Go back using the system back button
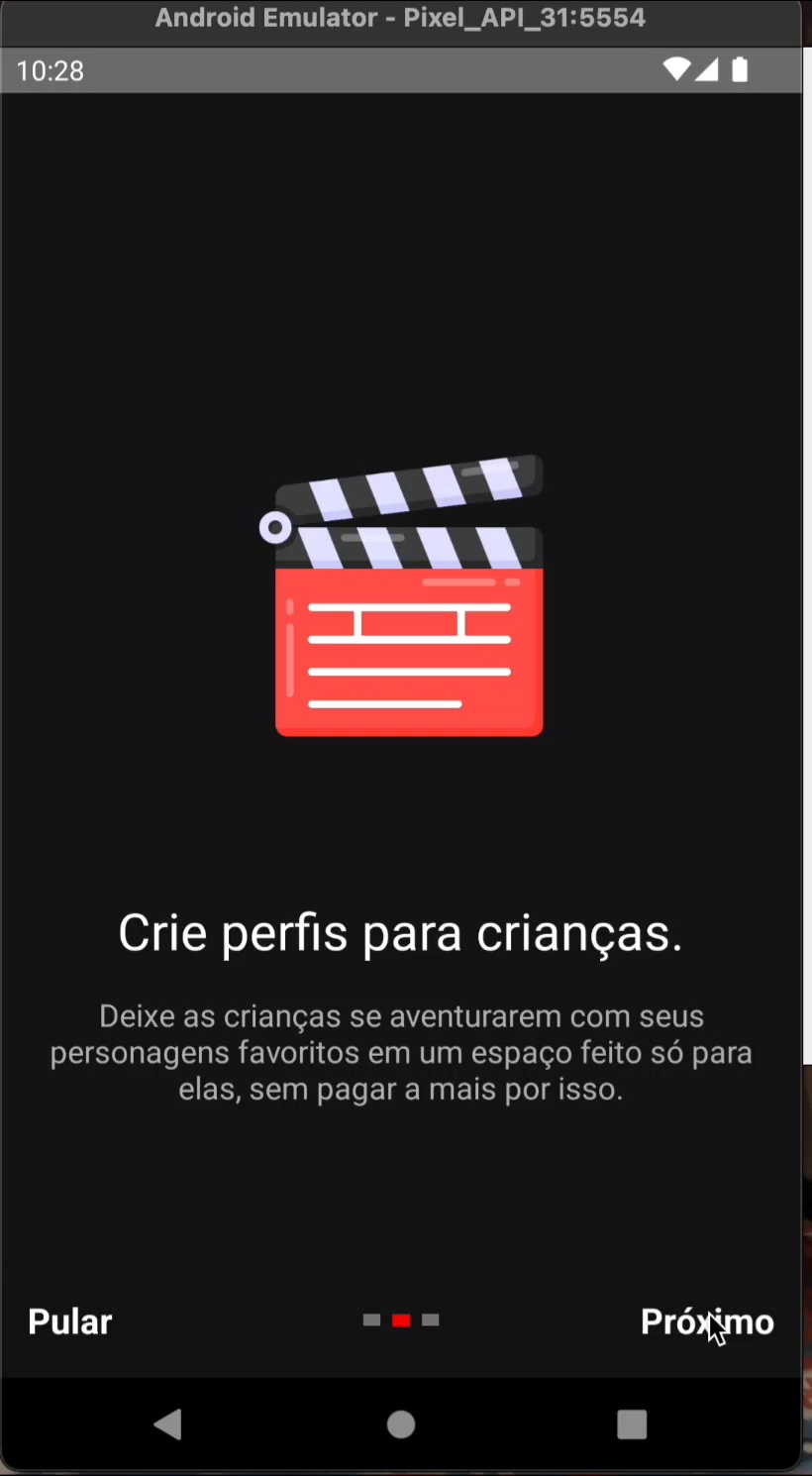This screenshot has width=812, height=1476. point(168,1424)
